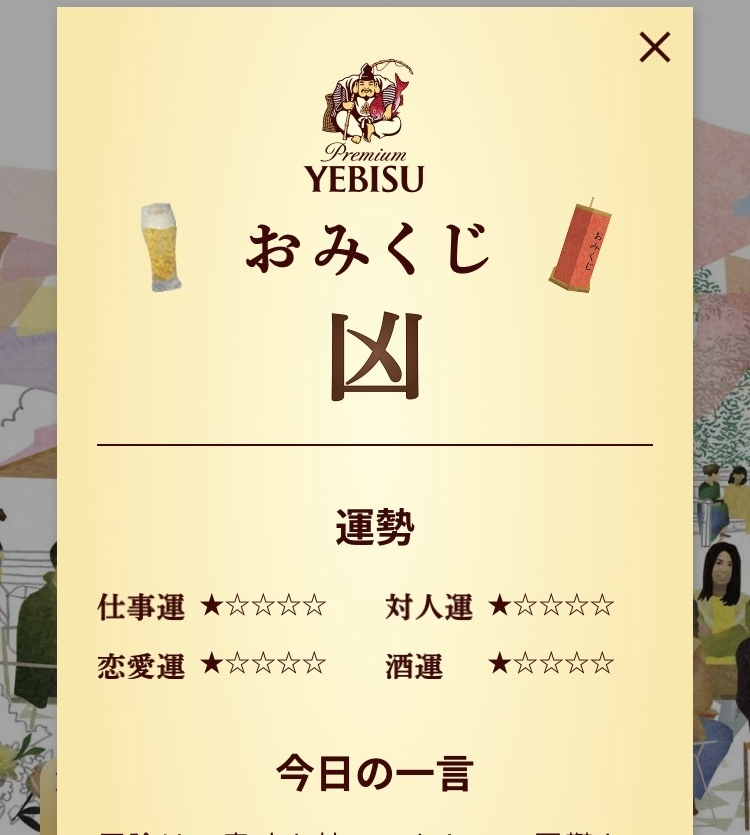This screenshot has height=835, width=750.
Task: Close the omikuji fortune popup
Action: click(x=655, y=47)
